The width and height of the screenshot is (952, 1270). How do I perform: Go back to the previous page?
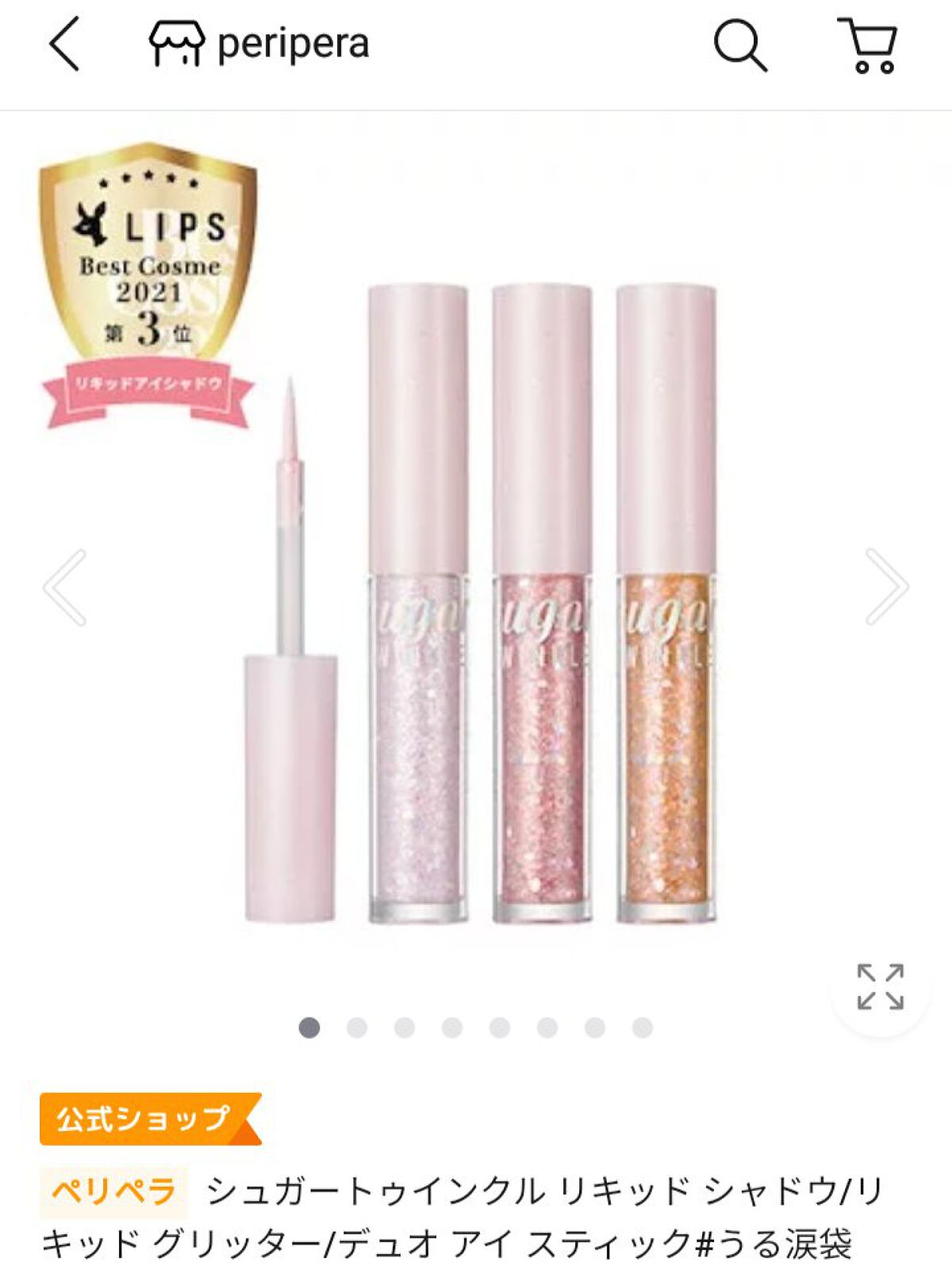click(x=65, y=45)
